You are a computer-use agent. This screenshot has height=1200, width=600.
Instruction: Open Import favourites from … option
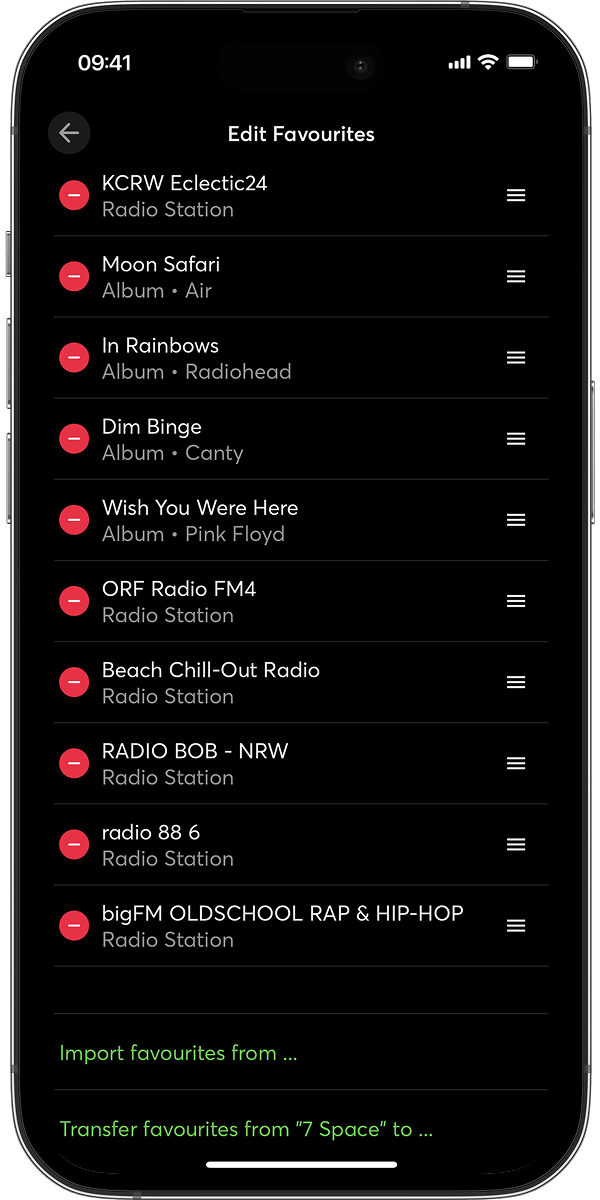tap(178, 1052)
